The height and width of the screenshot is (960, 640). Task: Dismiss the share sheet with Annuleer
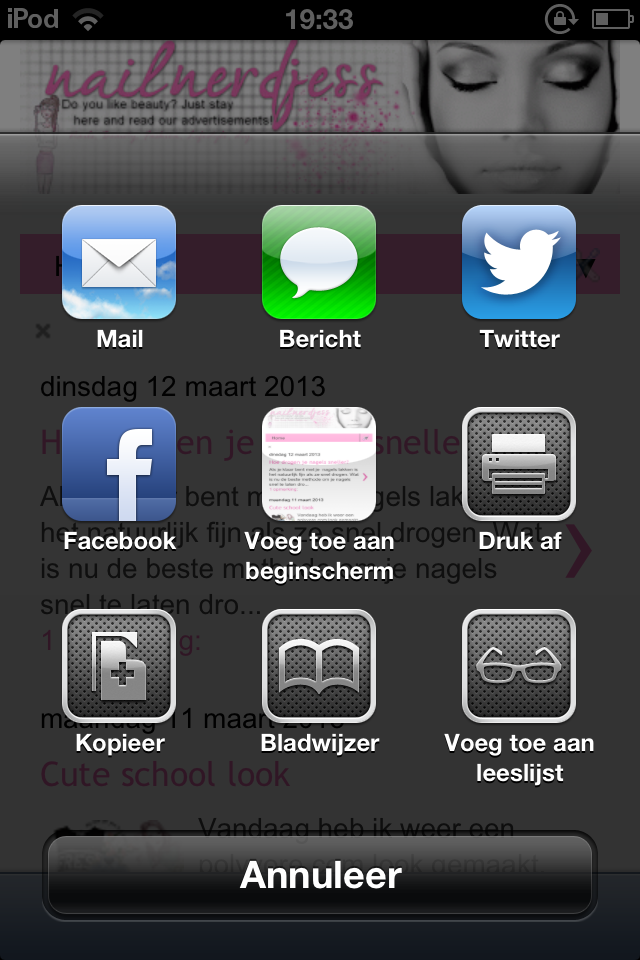coord(320,875)
